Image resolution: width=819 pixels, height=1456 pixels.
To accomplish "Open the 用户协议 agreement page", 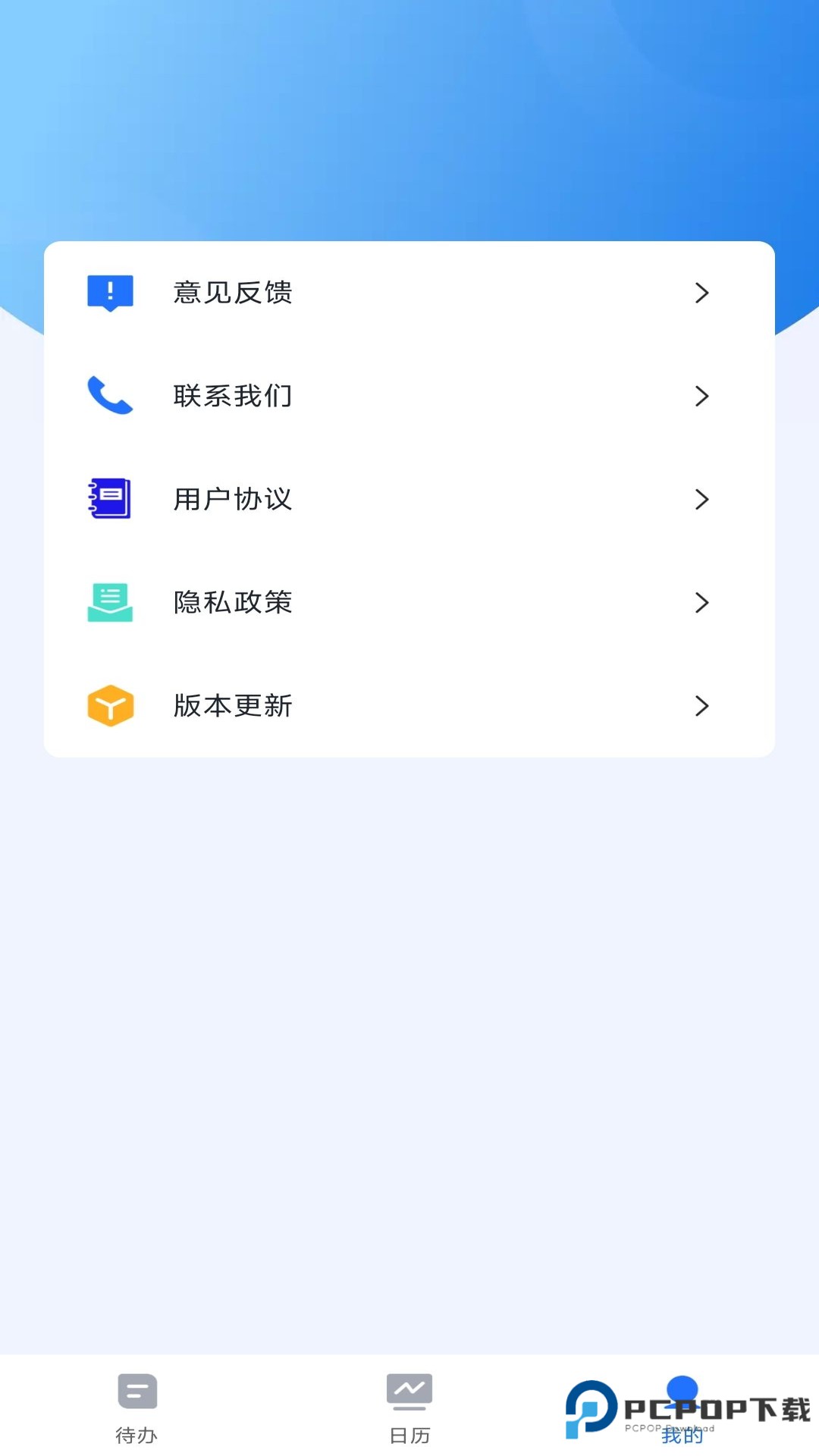I will pyautogui.click(x=233, y=499).
